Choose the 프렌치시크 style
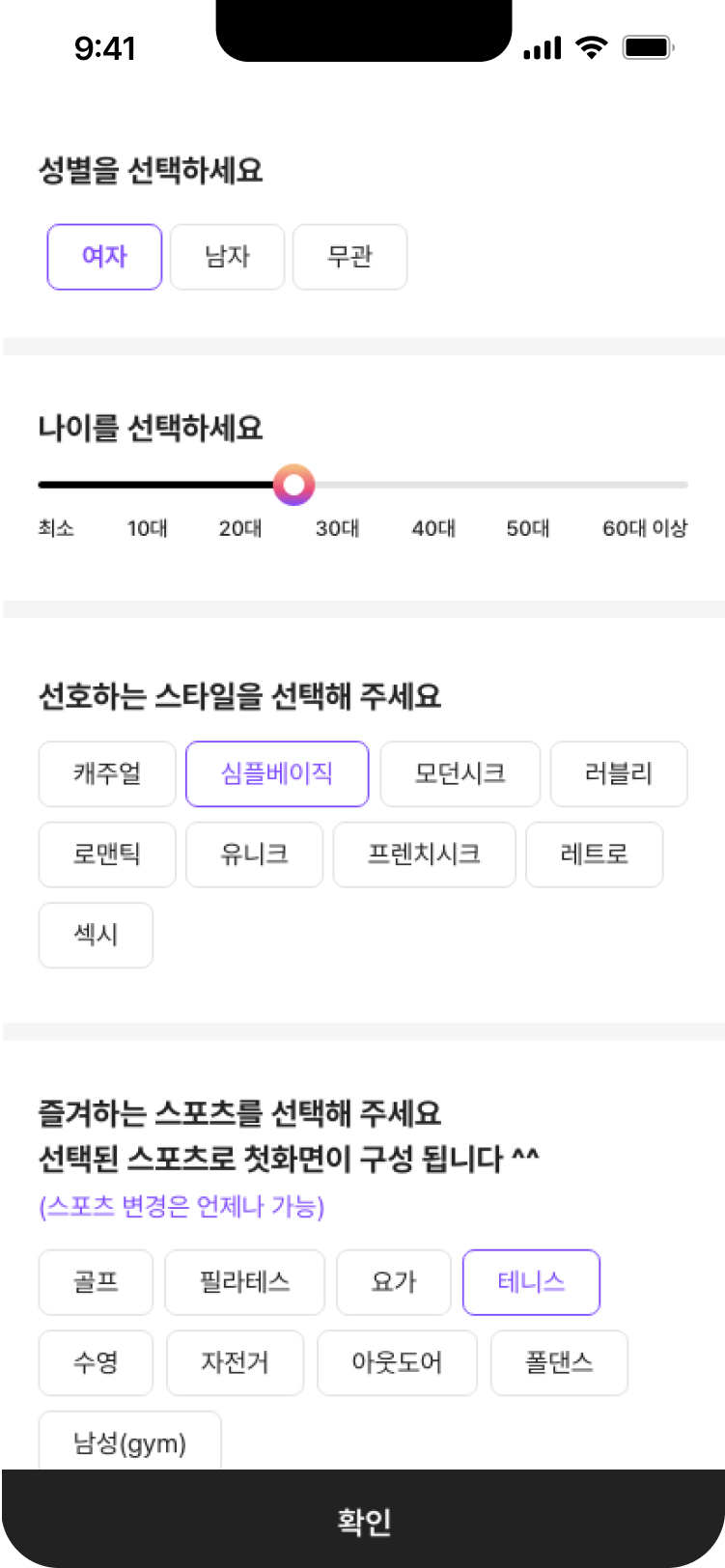 point(424,854)
